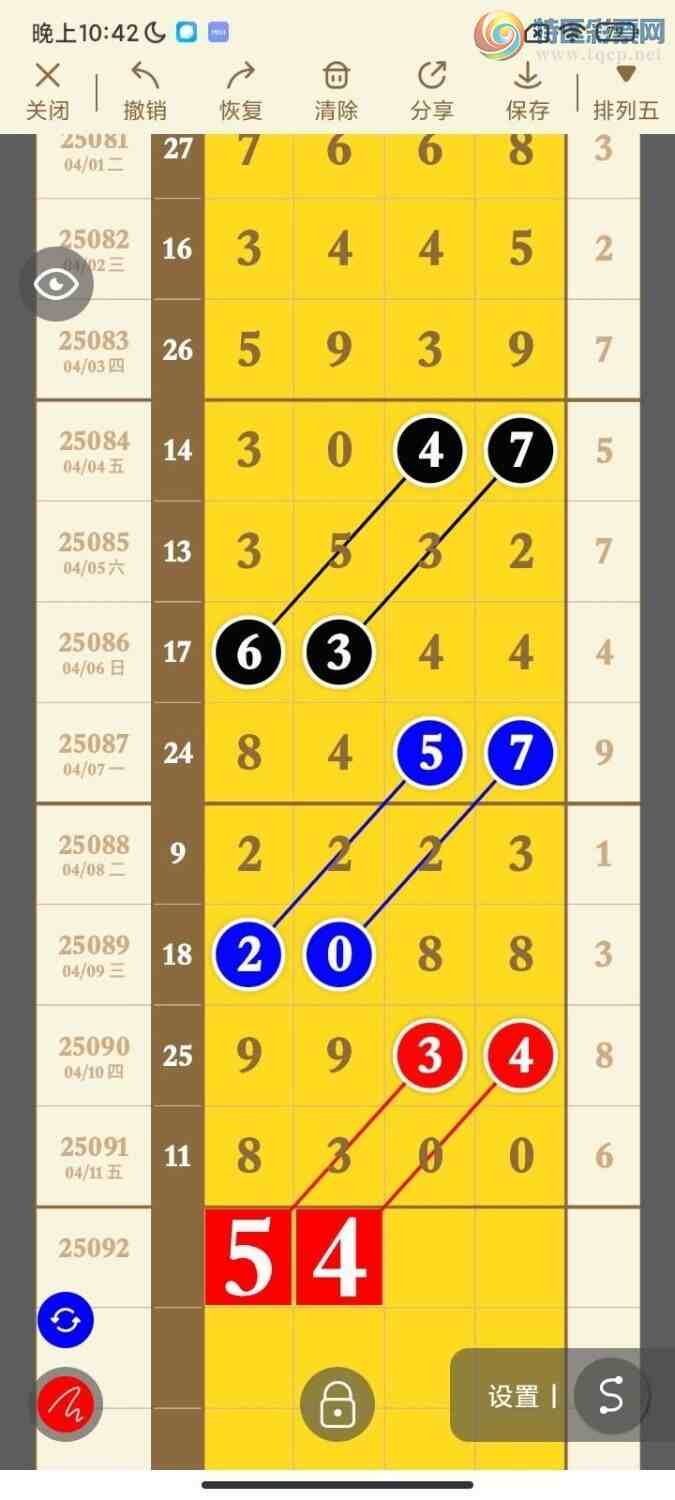Open the 排列五 lottery dropdown
The image size is (675, 1500).
pos(625,90)
